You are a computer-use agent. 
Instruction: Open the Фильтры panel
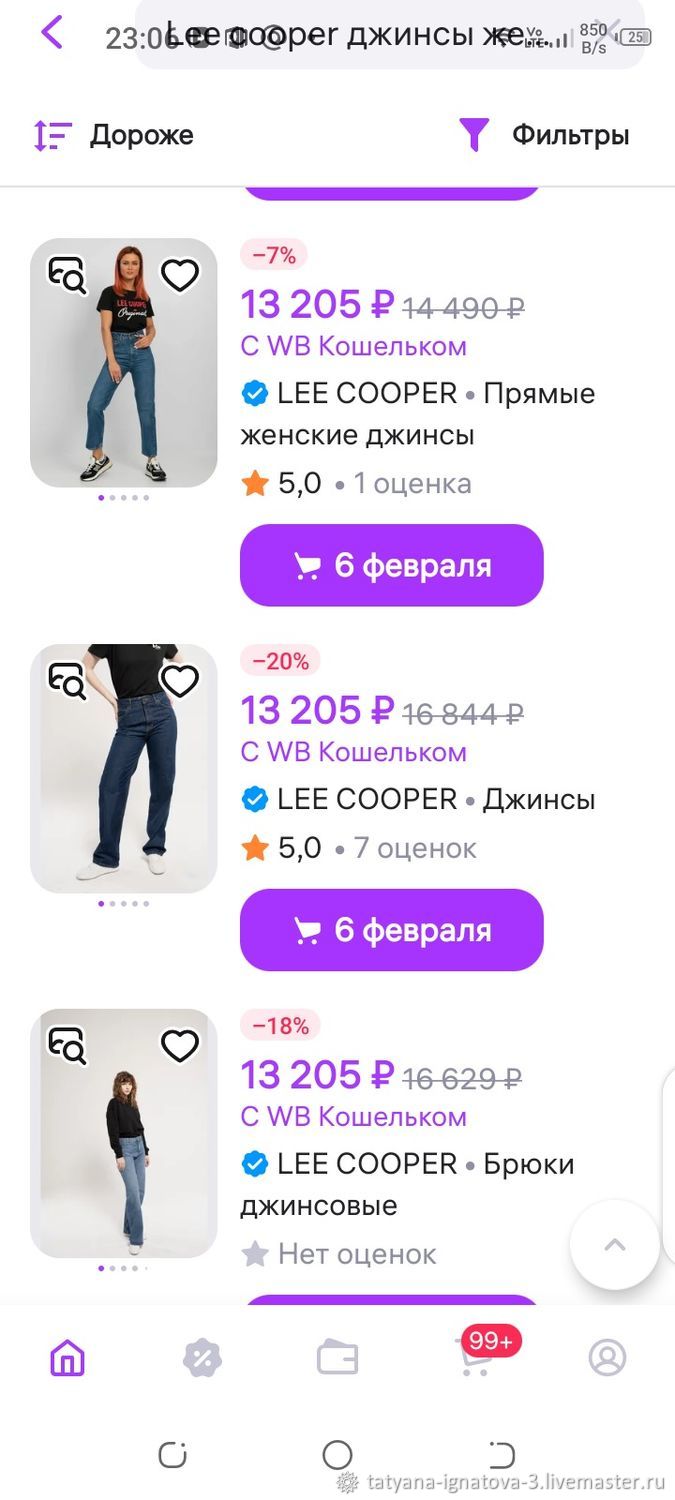545,135
